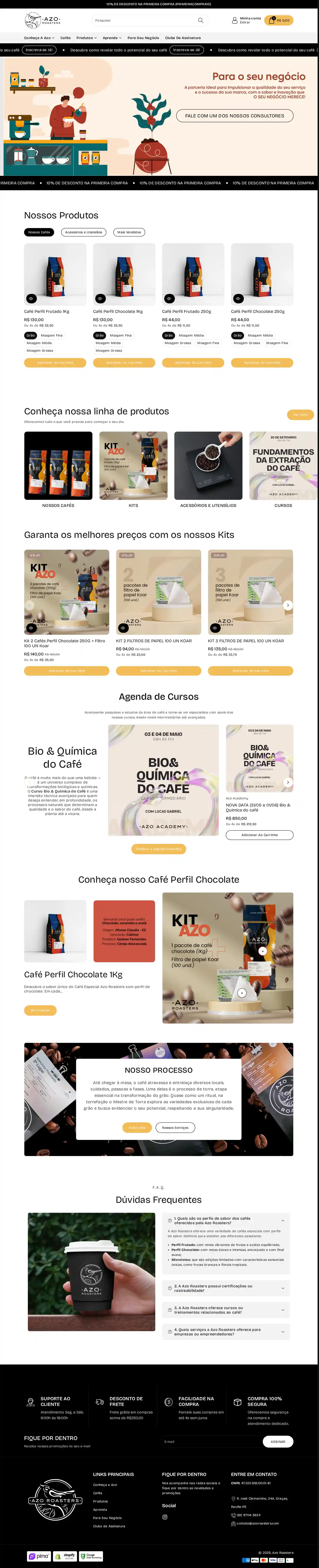Image resolution: width=319 pixels, height=1568 pixels.
Task: Tap Fale com um dos nossos consultores
Action: point(235,116)
